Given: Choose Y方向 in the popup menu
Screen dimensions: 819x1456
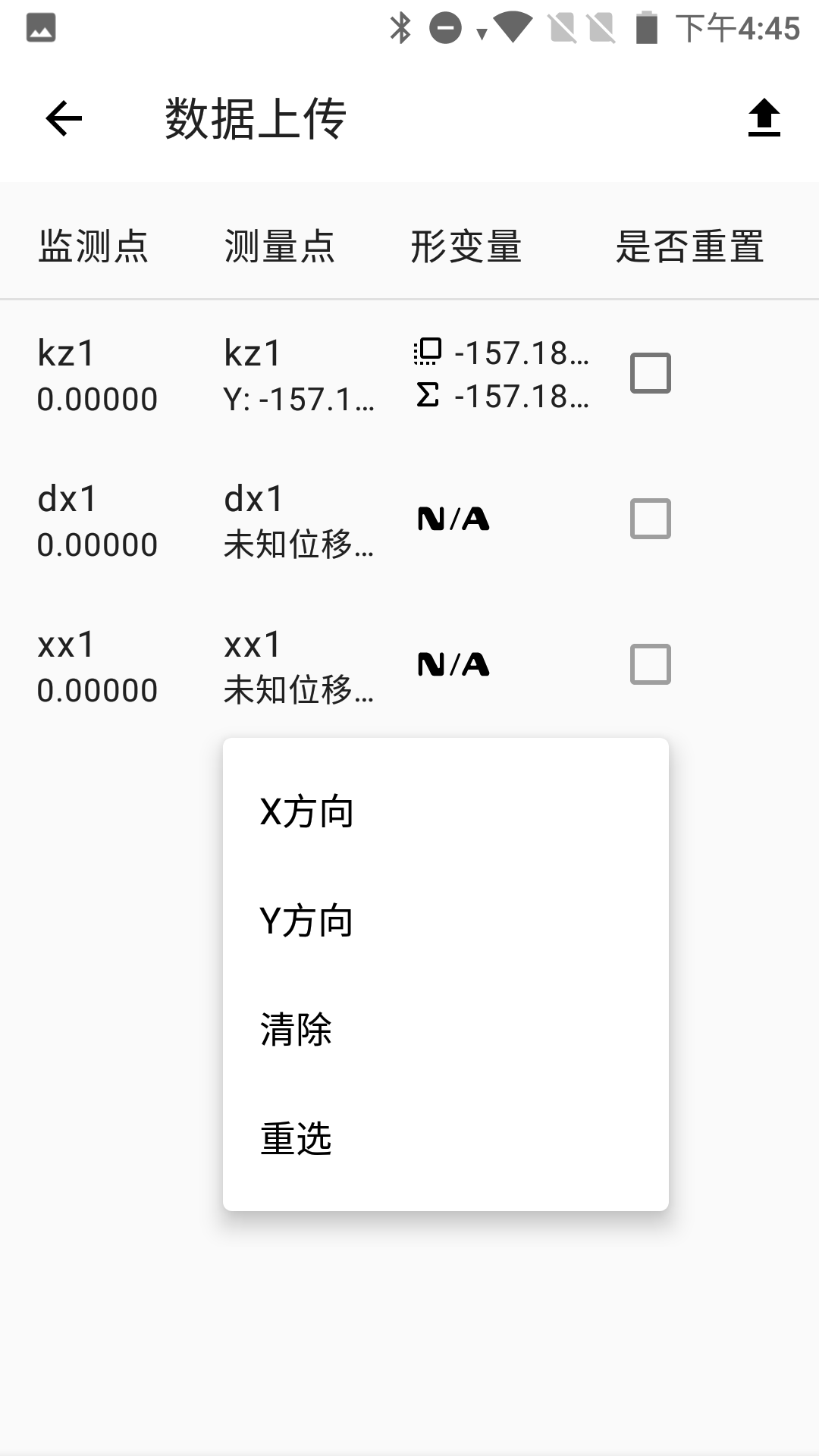Looking at the screenshot, I should coord(445,921).
